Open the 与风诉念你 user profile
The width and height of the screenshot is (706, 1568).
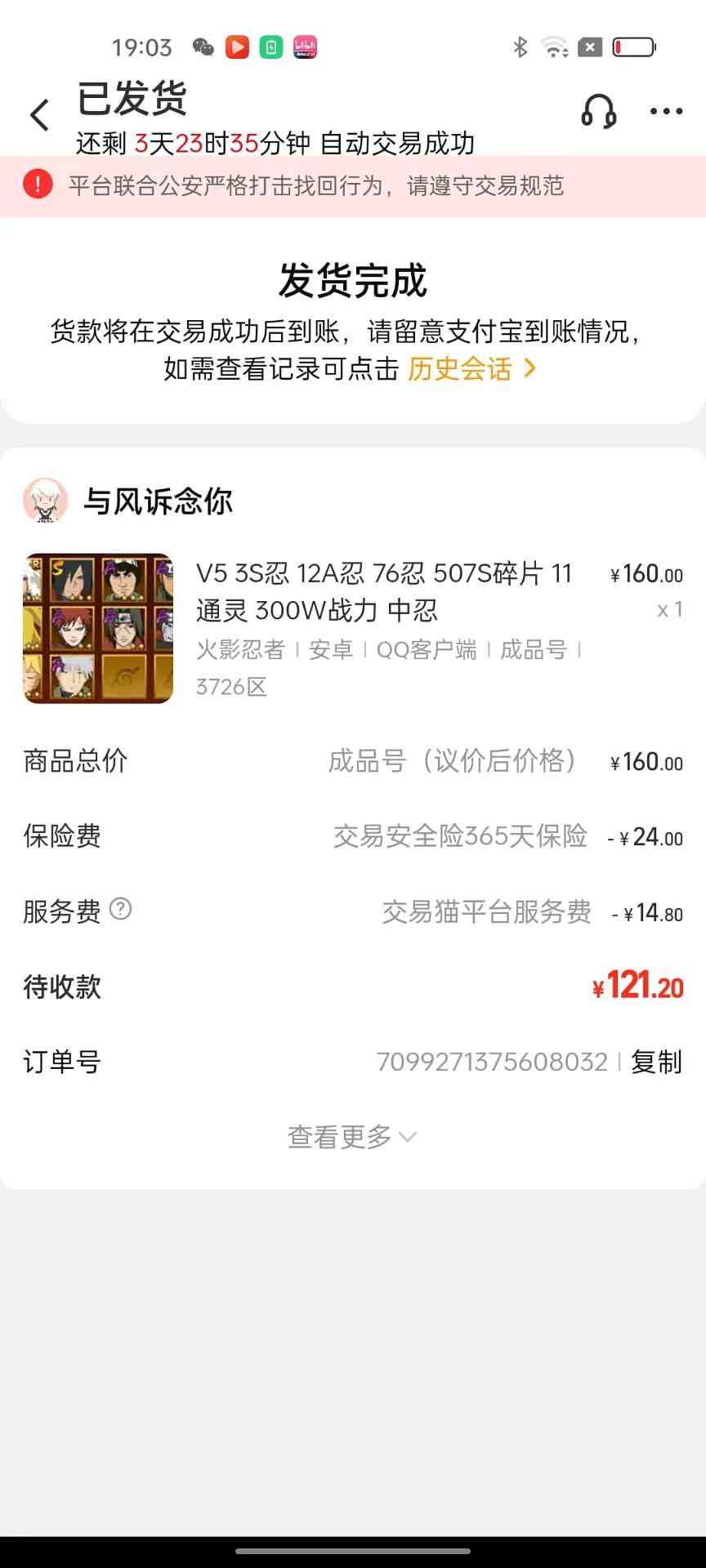(x=158, y=501)
